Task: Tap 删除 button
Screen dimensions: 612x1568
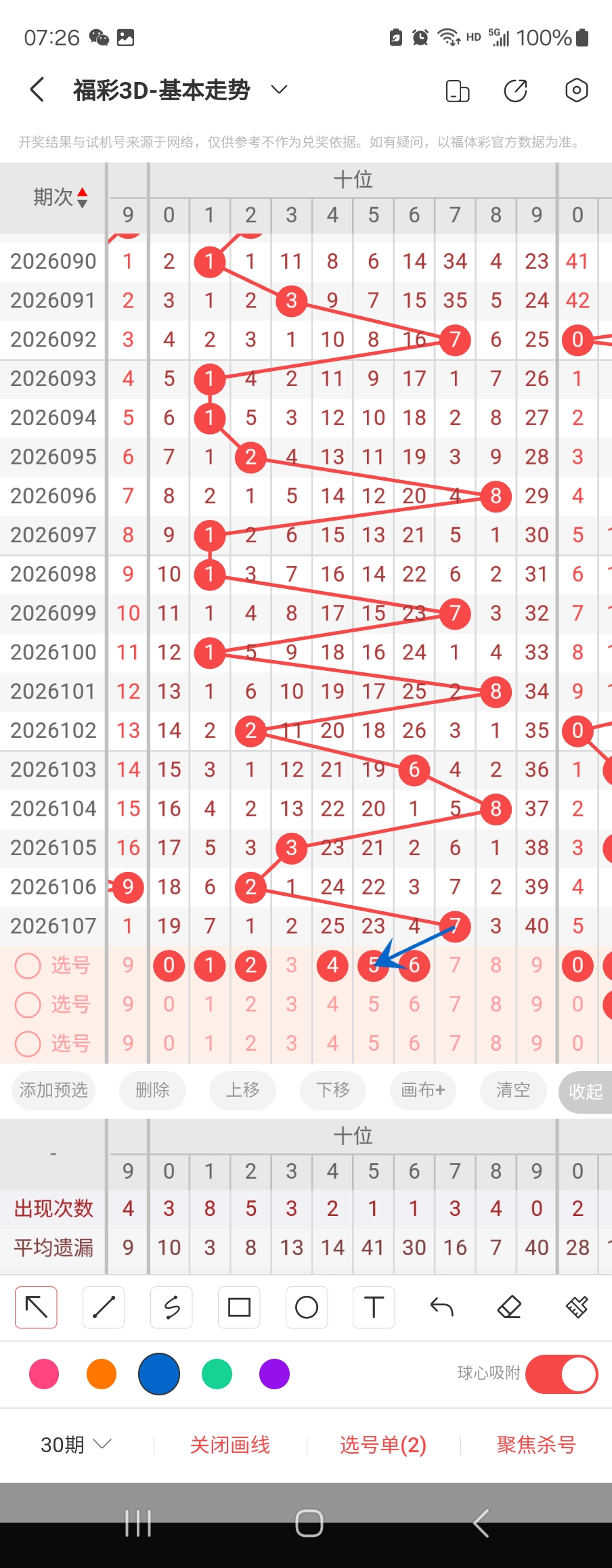Action: (152, 1090)
